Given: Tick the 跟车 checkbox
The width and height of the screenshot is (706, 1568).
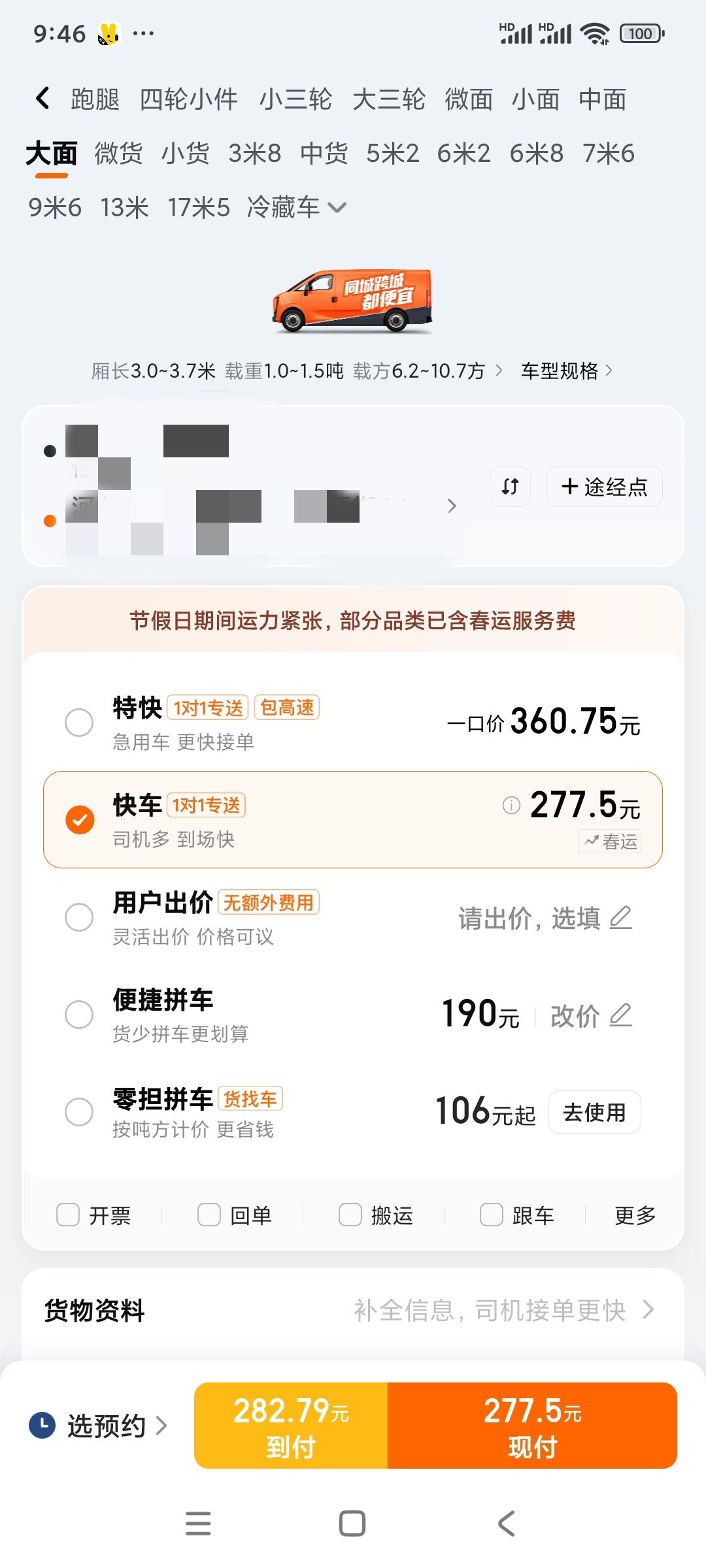Looking at the screenshot, I should (492, 1215).
